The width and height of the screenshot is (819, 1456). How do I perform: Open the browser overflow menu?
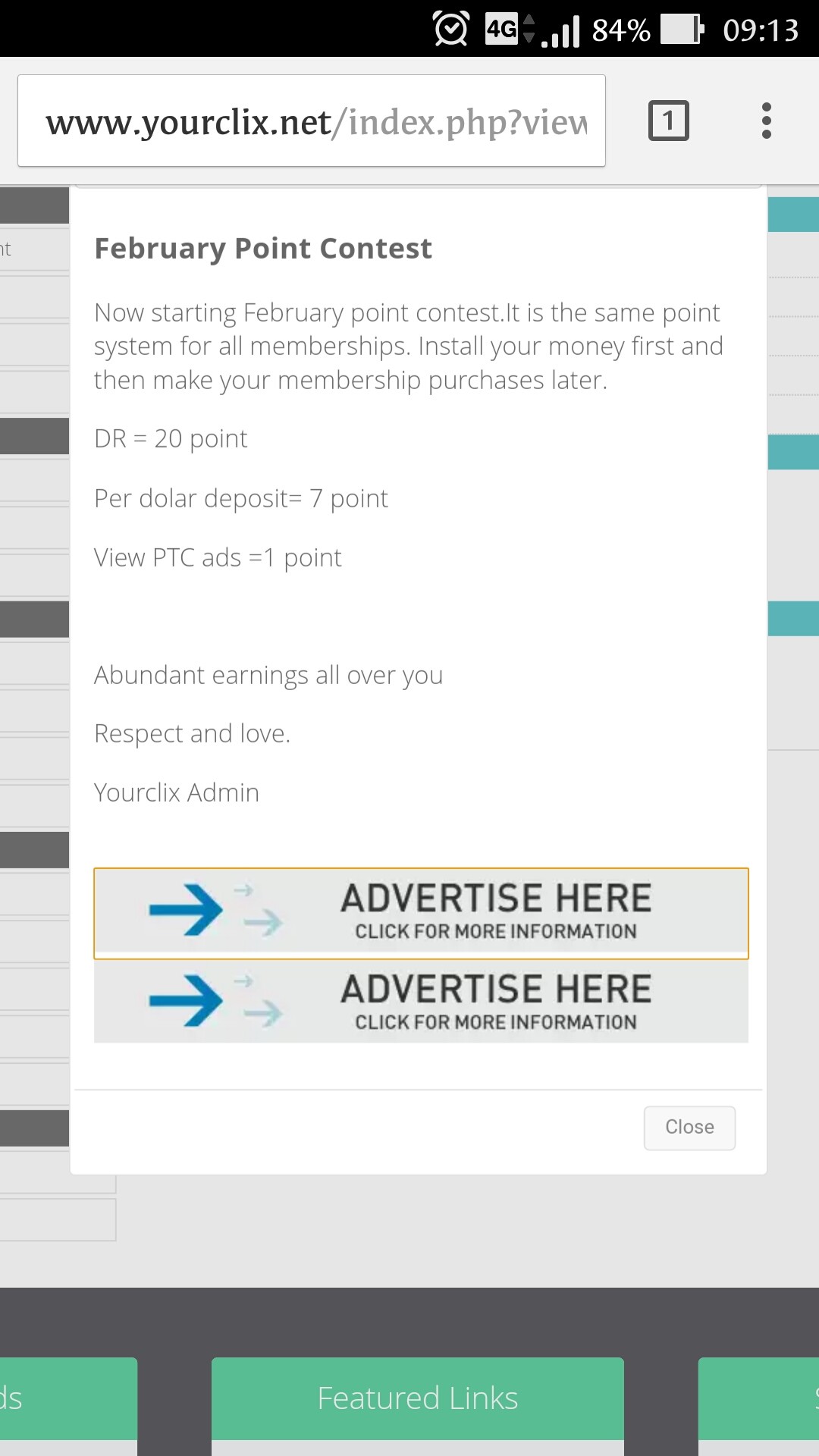pyautogui.click(x=767, y=121)
